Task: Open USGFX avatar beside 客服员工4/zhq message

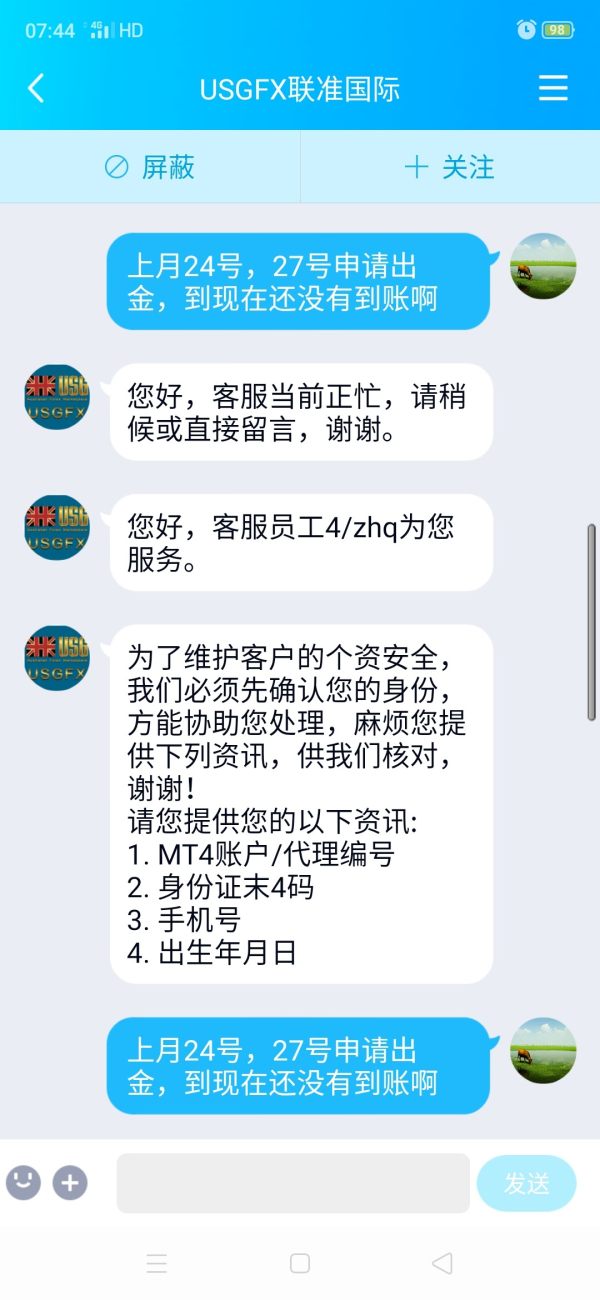Action: click(x=57, y=527)
